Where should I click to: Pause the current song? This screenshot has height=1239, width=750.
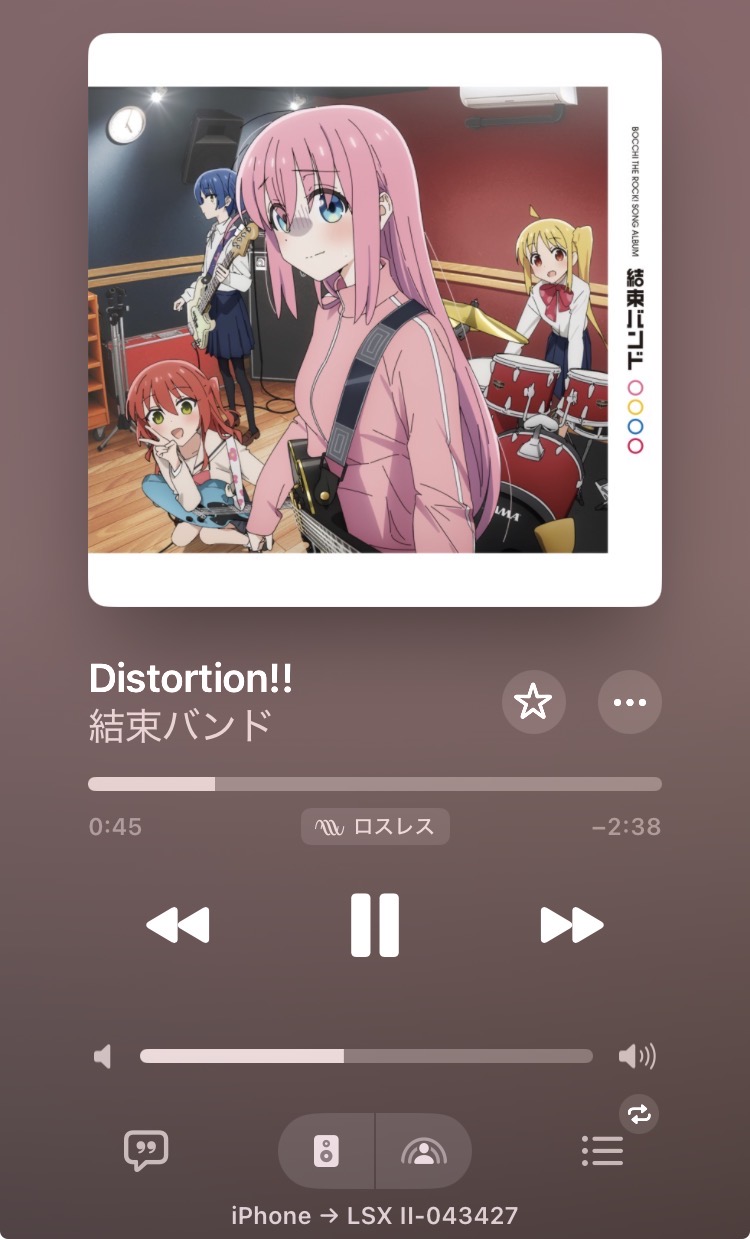[x=375, y=925]
